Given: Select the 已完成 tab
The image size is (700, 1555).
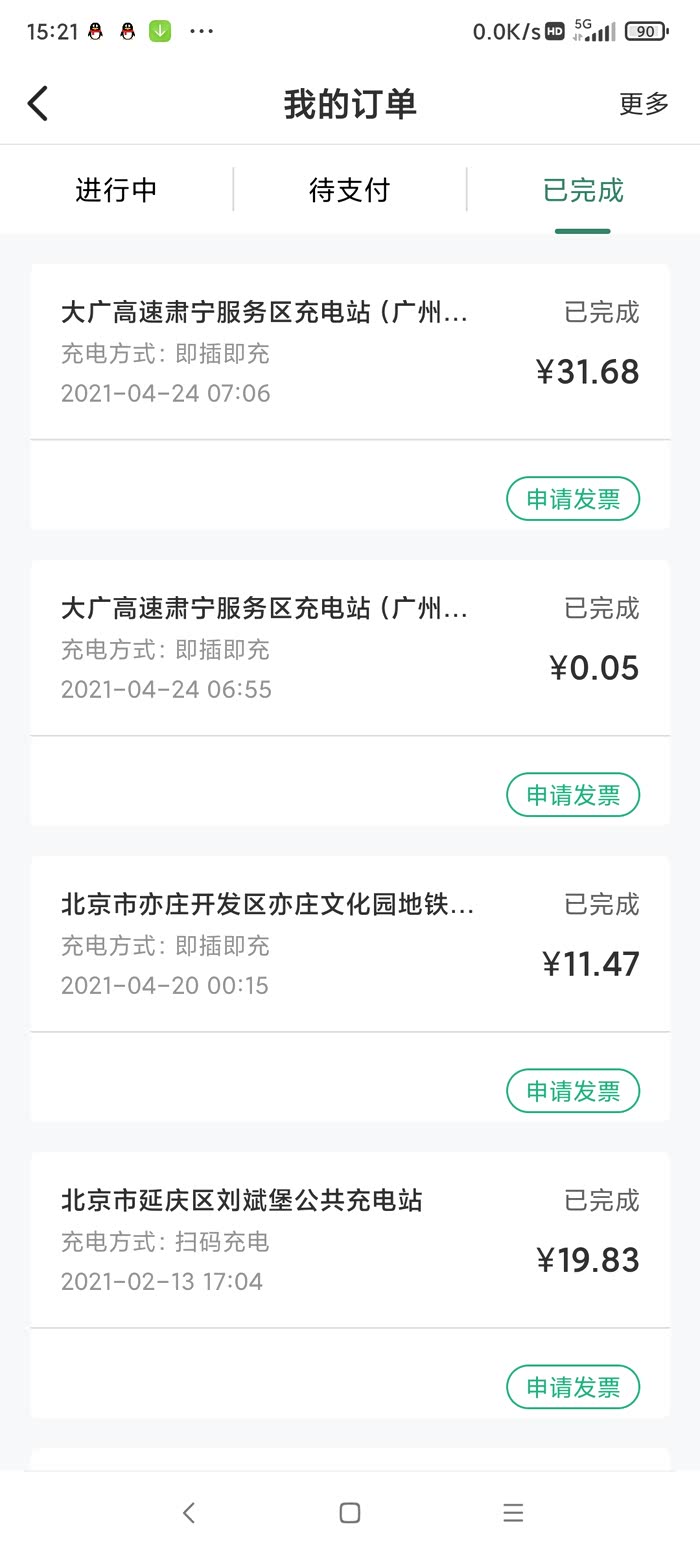Looking at the screenshot, I should (x=583, y=190).
